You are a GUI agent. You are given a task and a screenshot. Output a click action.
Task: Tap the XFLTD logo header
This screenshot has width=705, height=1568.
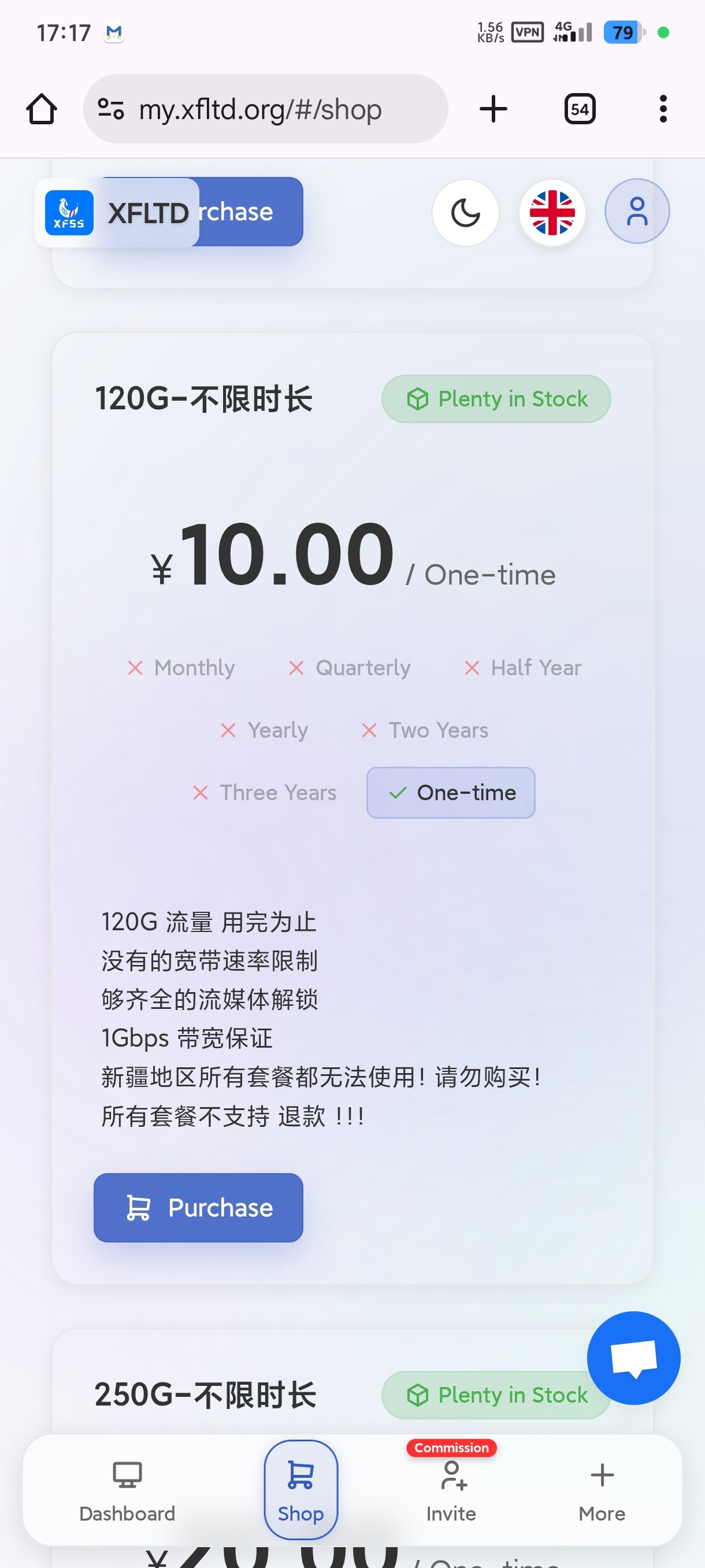(117, 213)
